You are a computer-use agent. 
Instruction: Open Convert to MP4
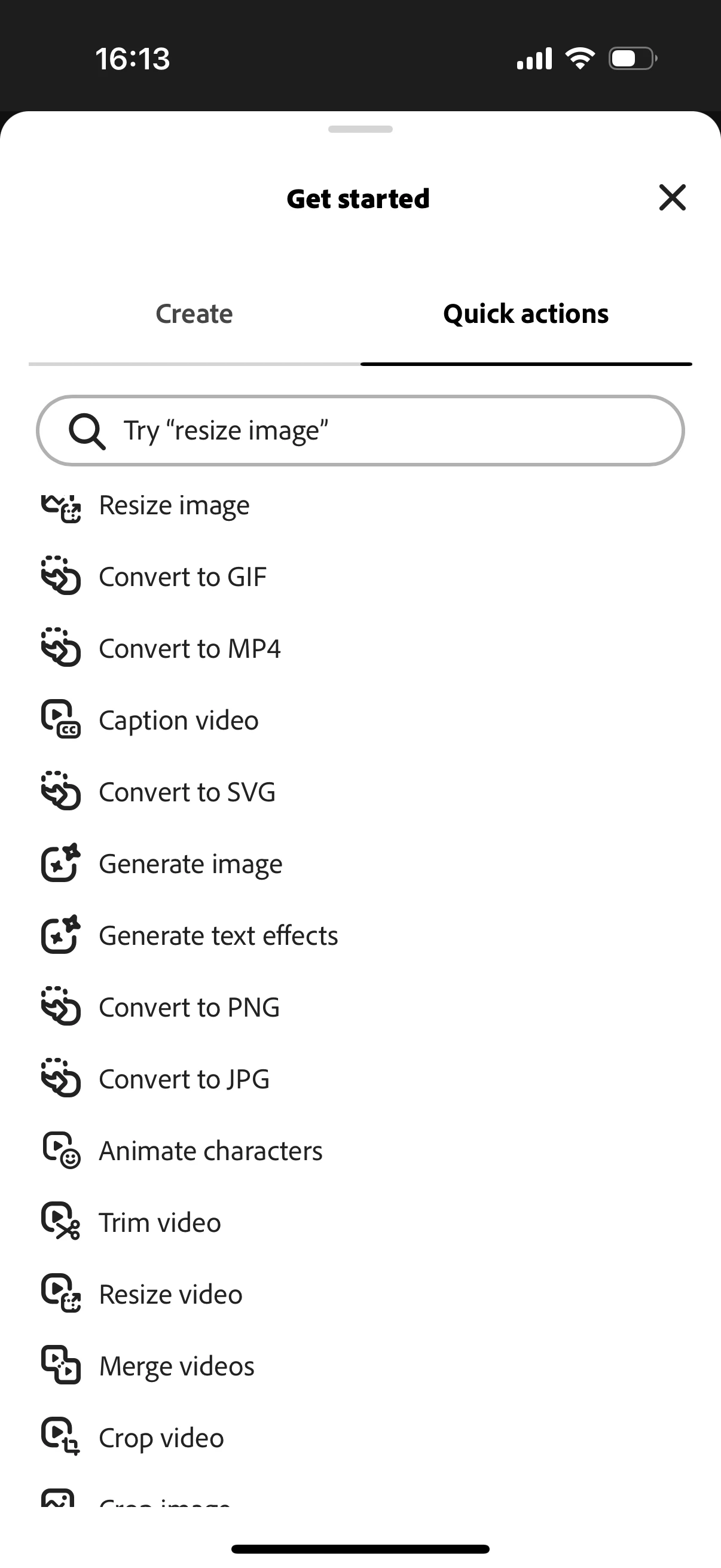(190, 649)
